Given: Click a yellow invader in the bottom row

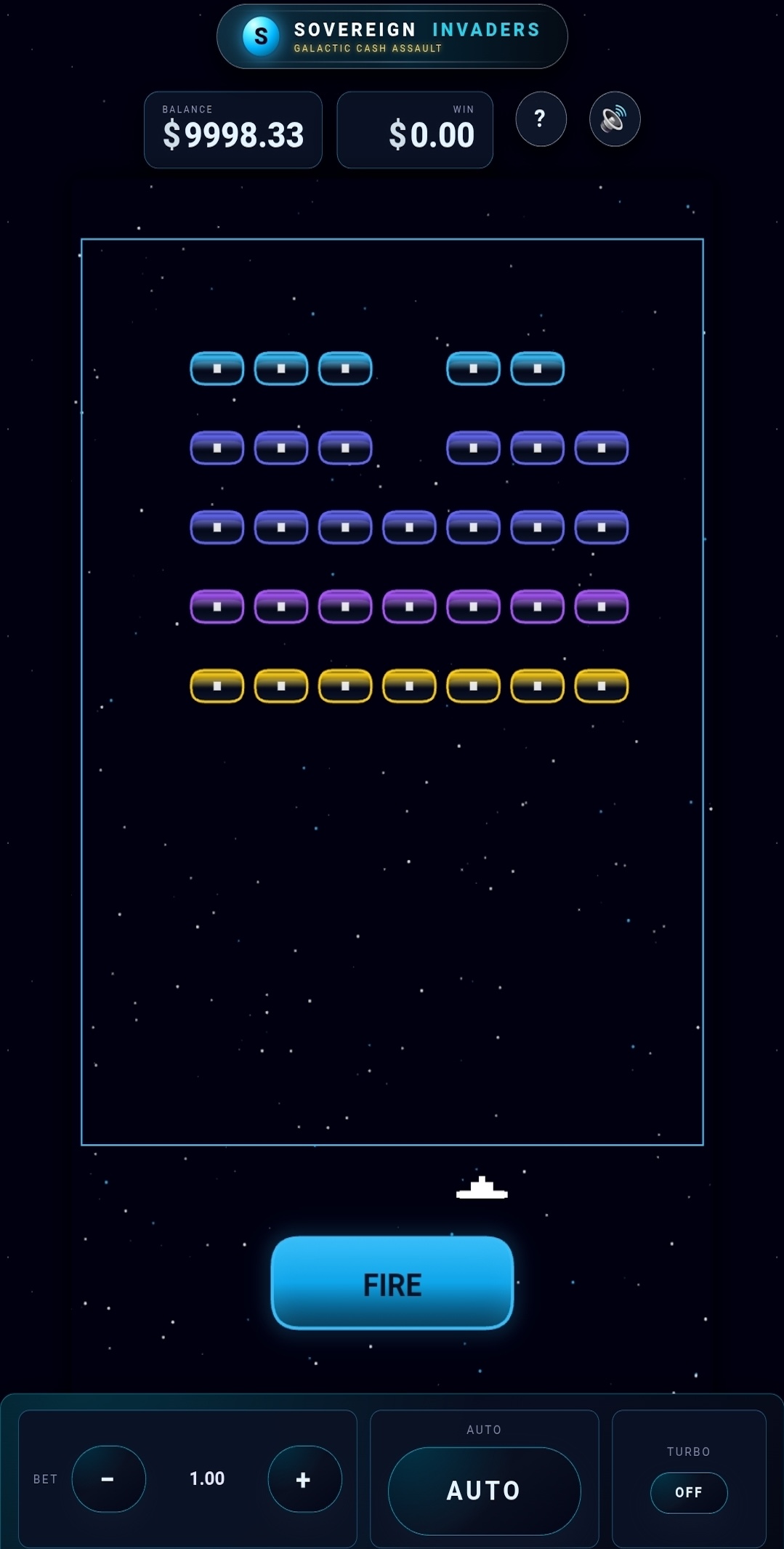Looking at the screenshot, I should click(x=216, y=684).
